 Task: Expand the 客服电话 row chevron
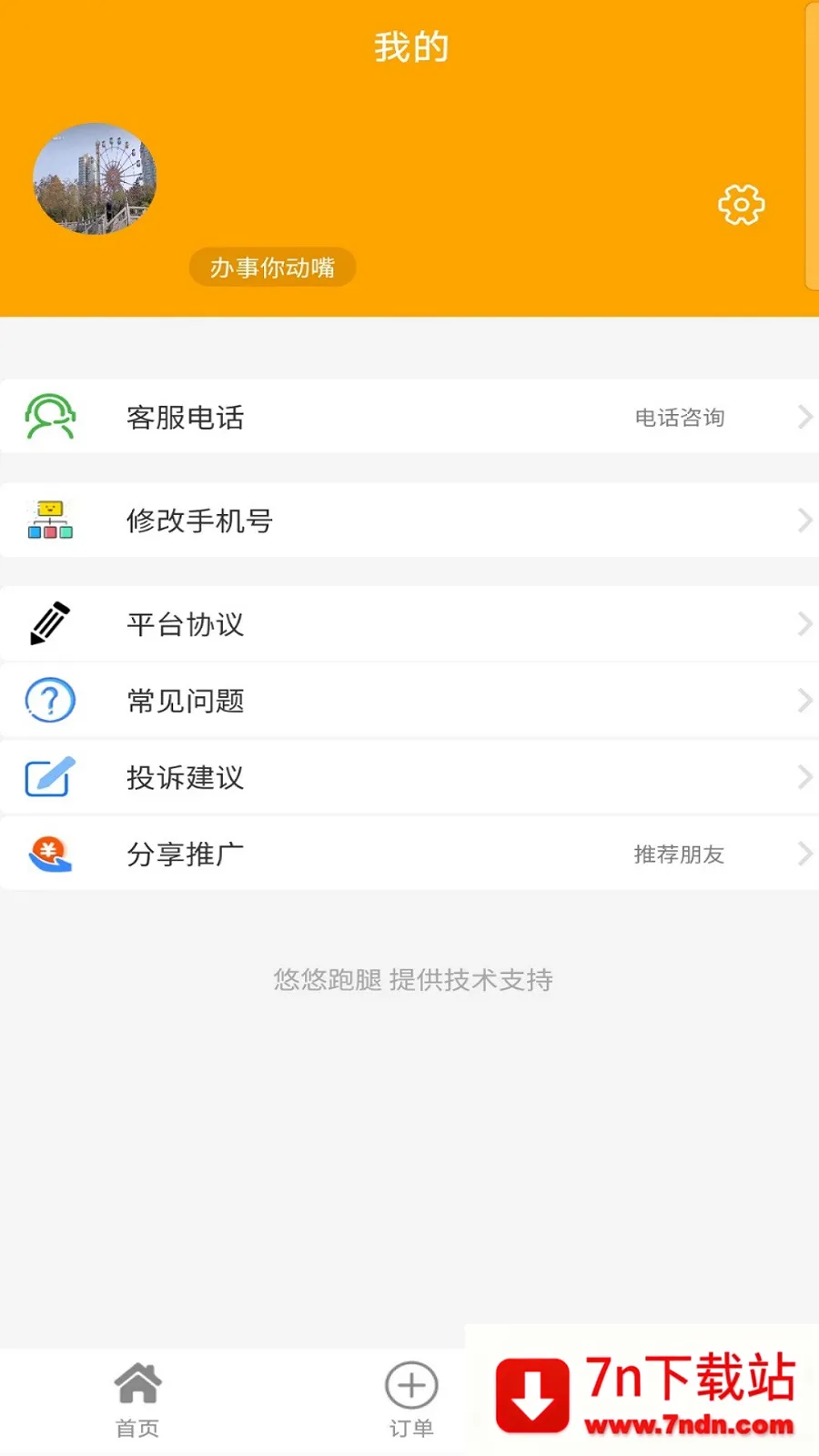[x=804, y=417]
